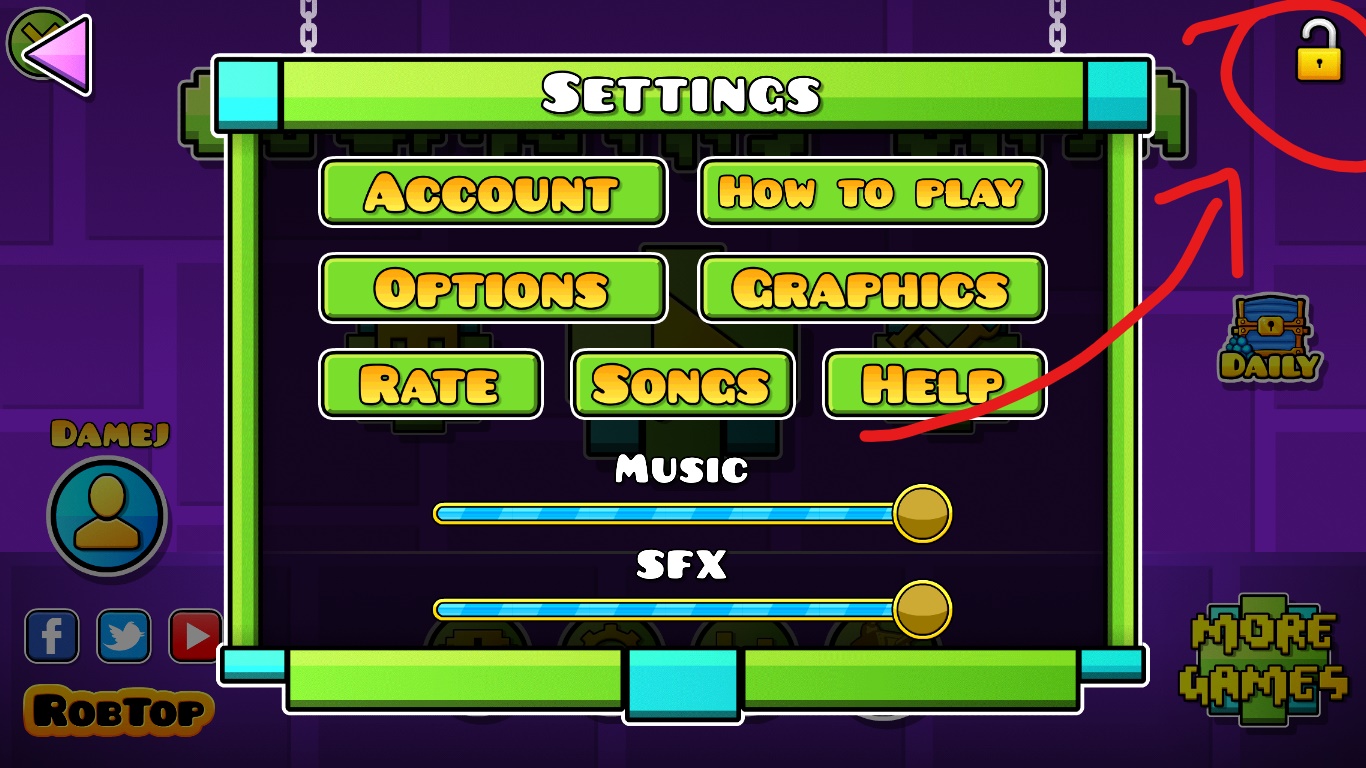This screenshot has width=1366, height=768.
Task: Open the Damej profile icon
Action: pos(107,515)
